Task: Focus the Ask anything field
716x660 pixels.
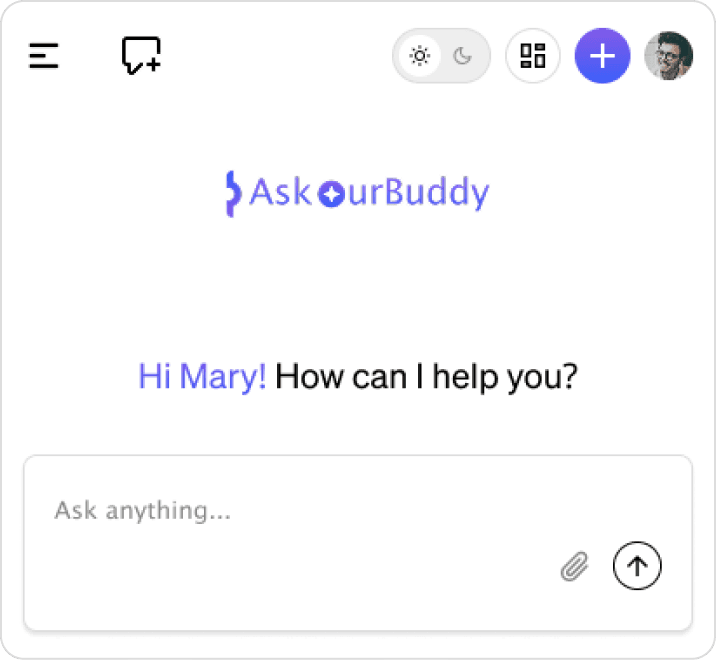Action: [300, 512]
